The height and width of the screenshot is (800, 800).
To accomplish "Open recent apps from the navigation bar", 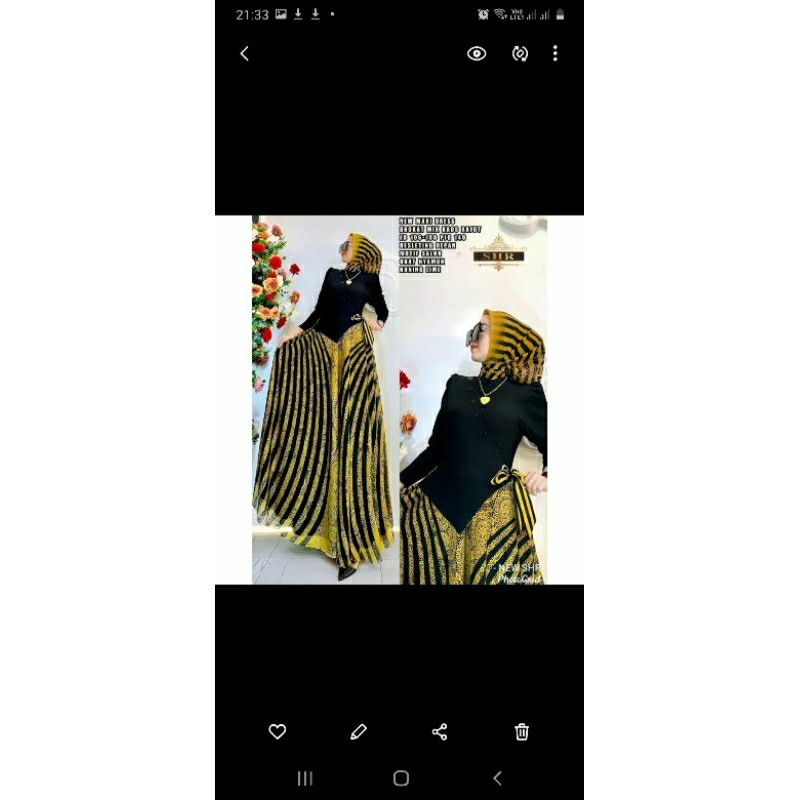I will (305, 778).
